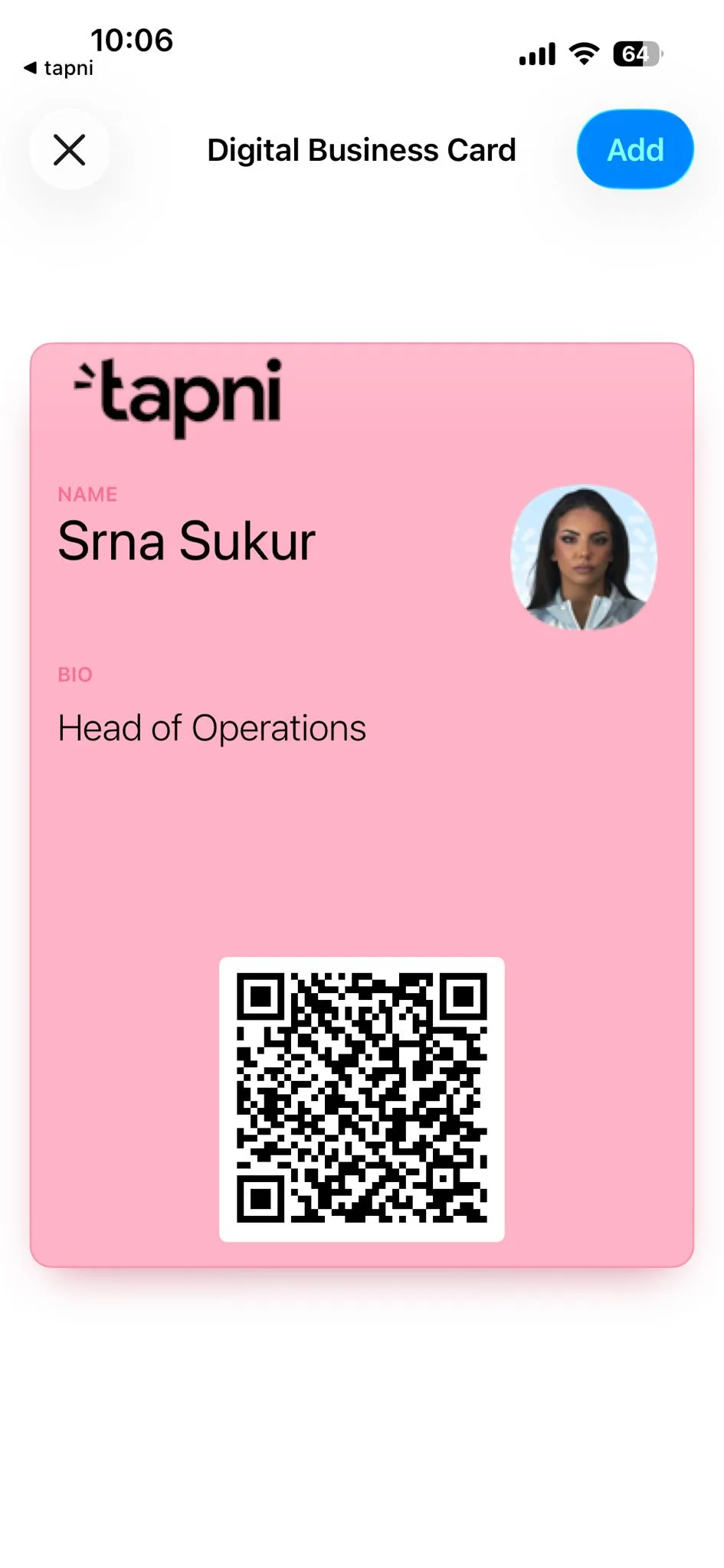Return to the tapni app via back link
724x1568 pixels.
point(58,68)
